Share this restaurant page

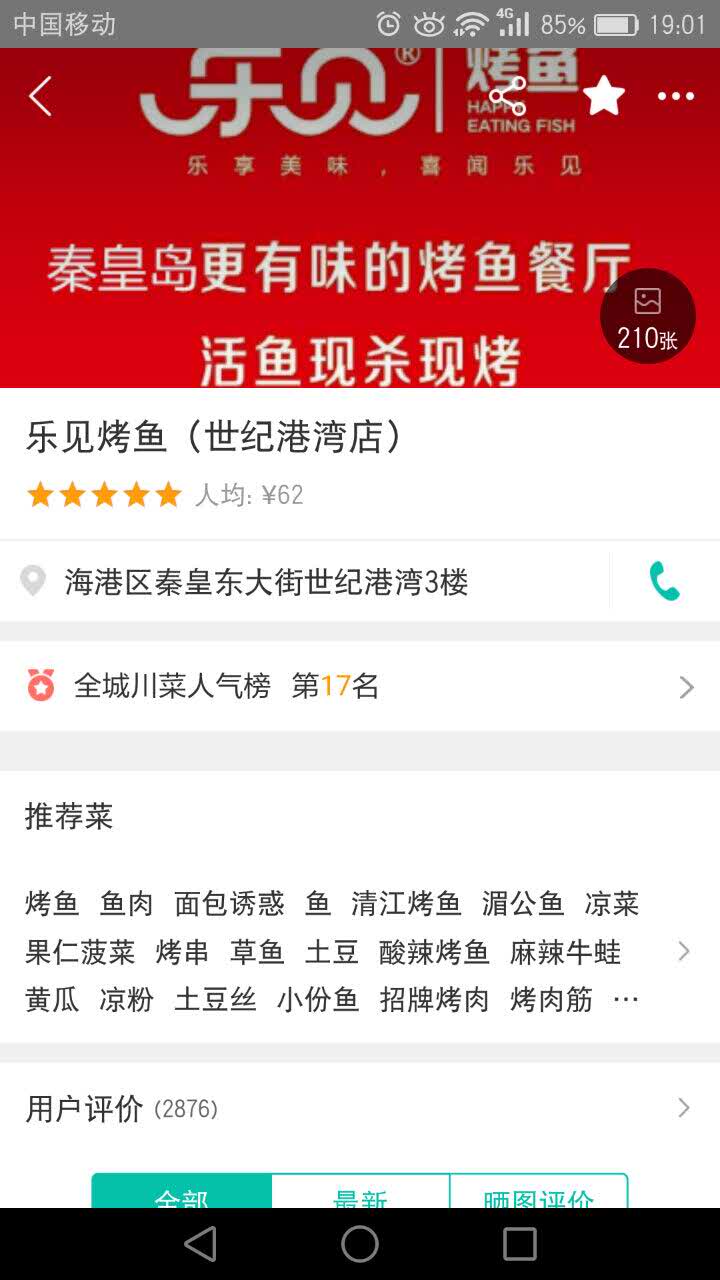coord(508,96)
